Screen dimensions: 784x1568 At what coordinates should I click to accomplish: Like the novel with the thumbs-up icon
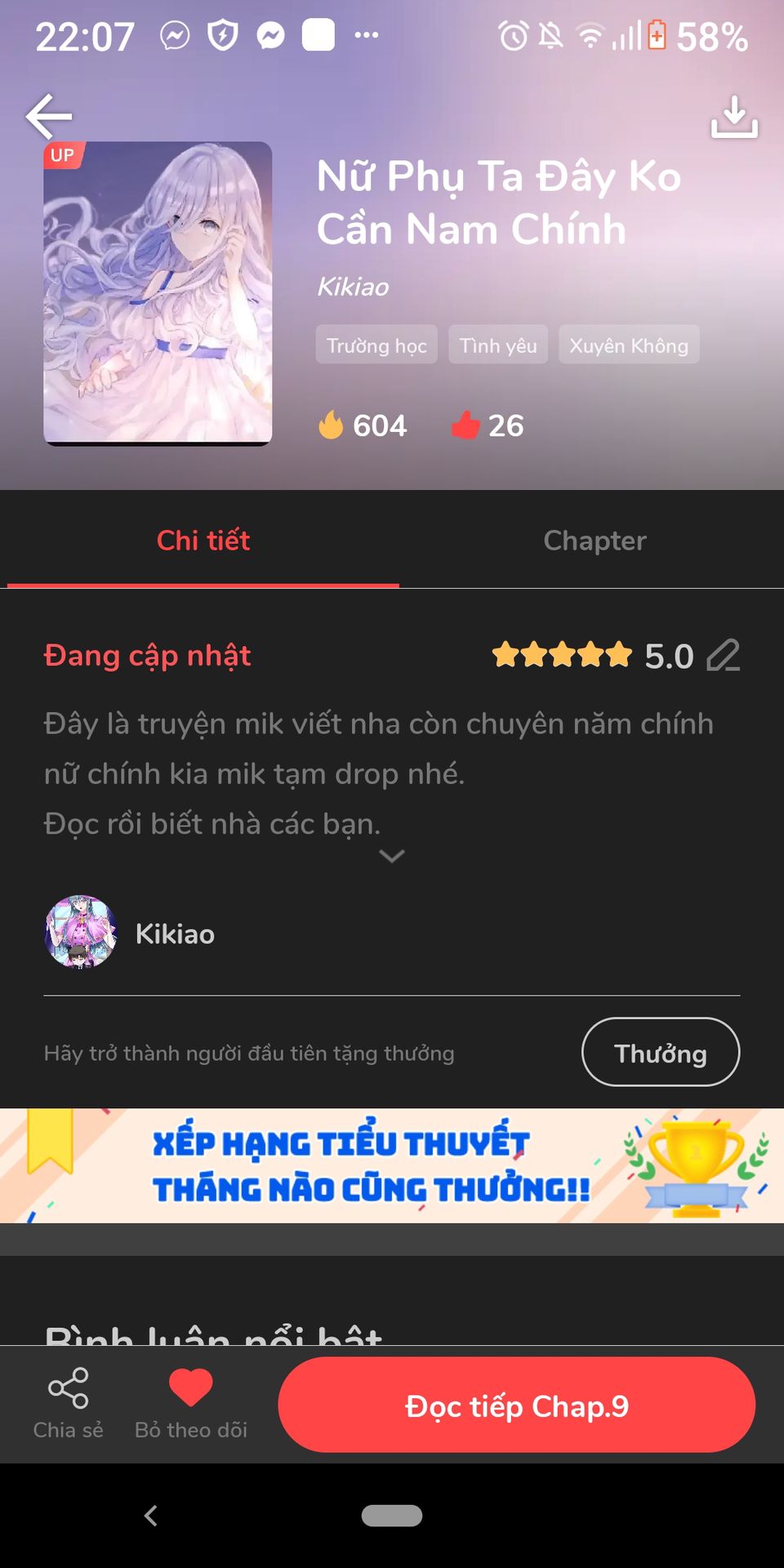click(x=466, y=425)
